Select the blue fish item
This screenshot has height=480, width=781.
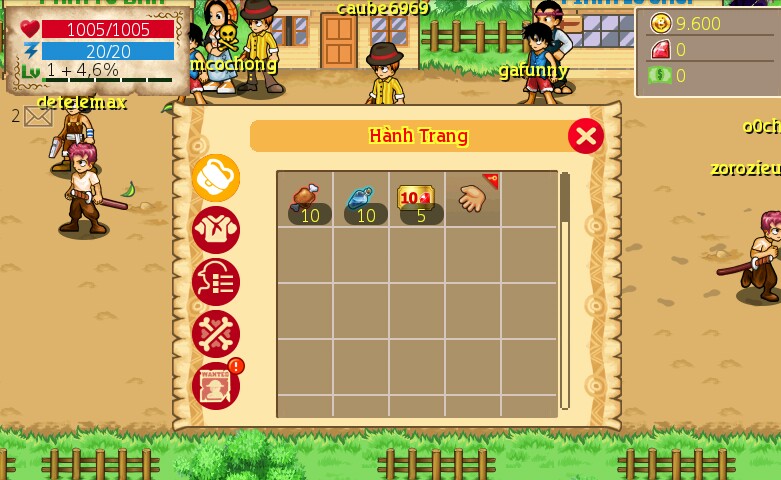361,199
